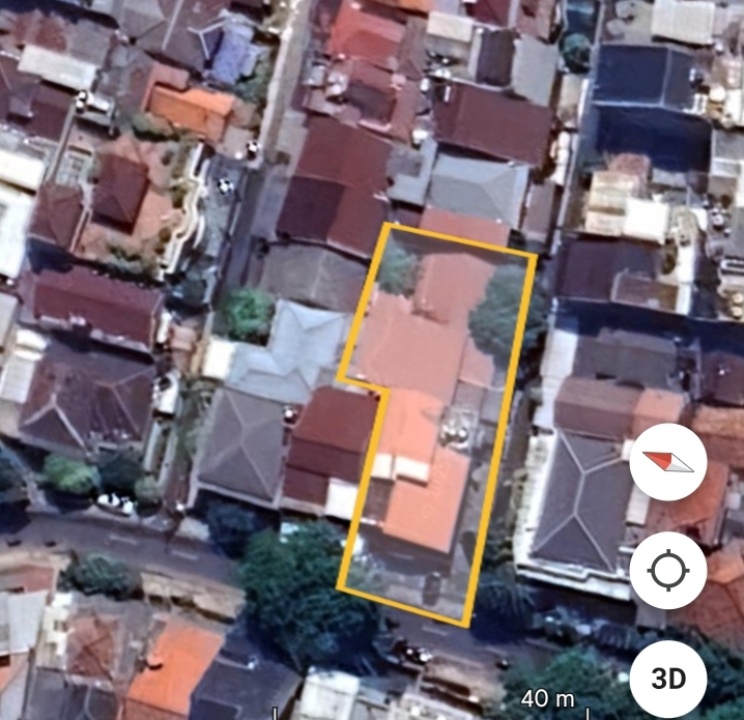Switch the map to 3D view
The height and width of the screenshot is (720, 744).
668,679
